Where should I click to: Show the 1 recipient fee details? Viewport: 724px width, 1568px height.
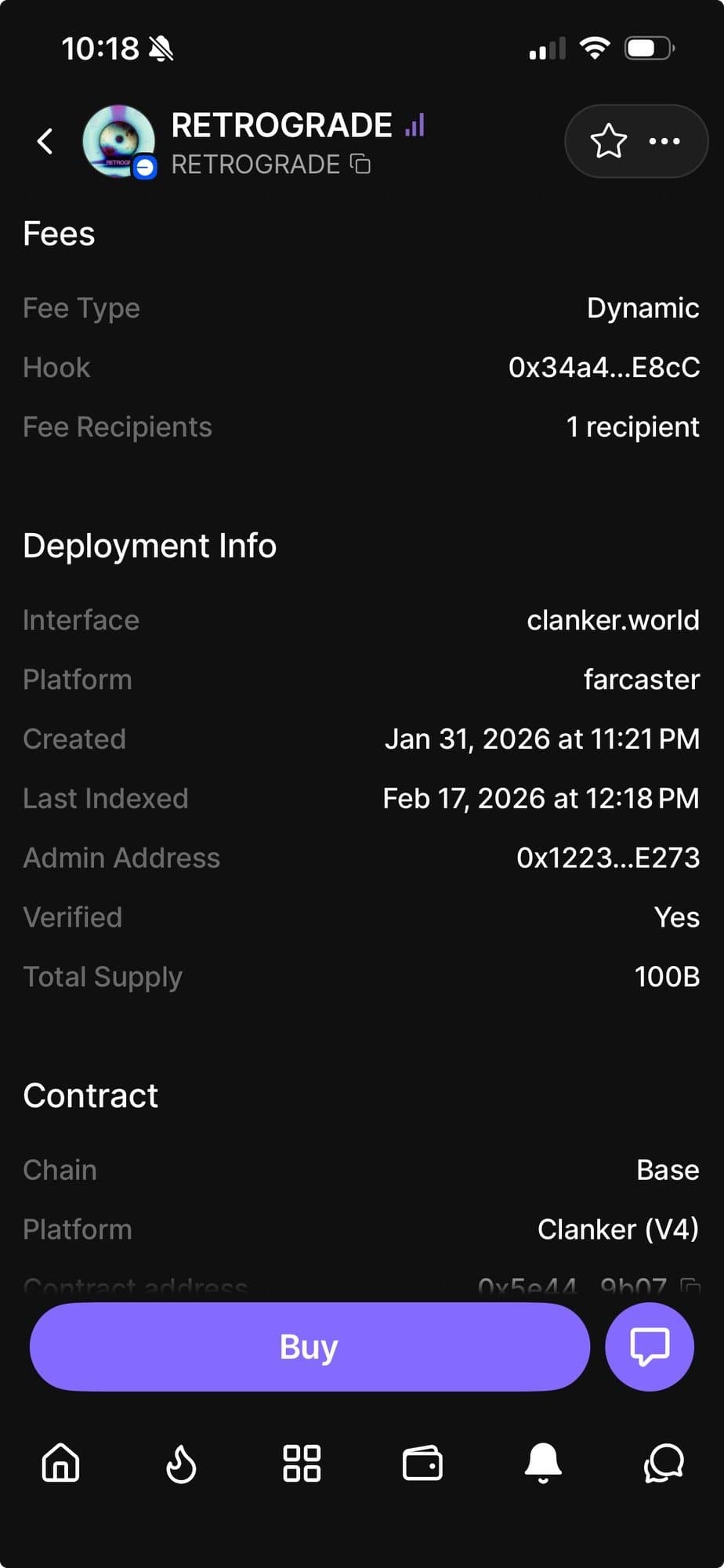pos(632,427)
